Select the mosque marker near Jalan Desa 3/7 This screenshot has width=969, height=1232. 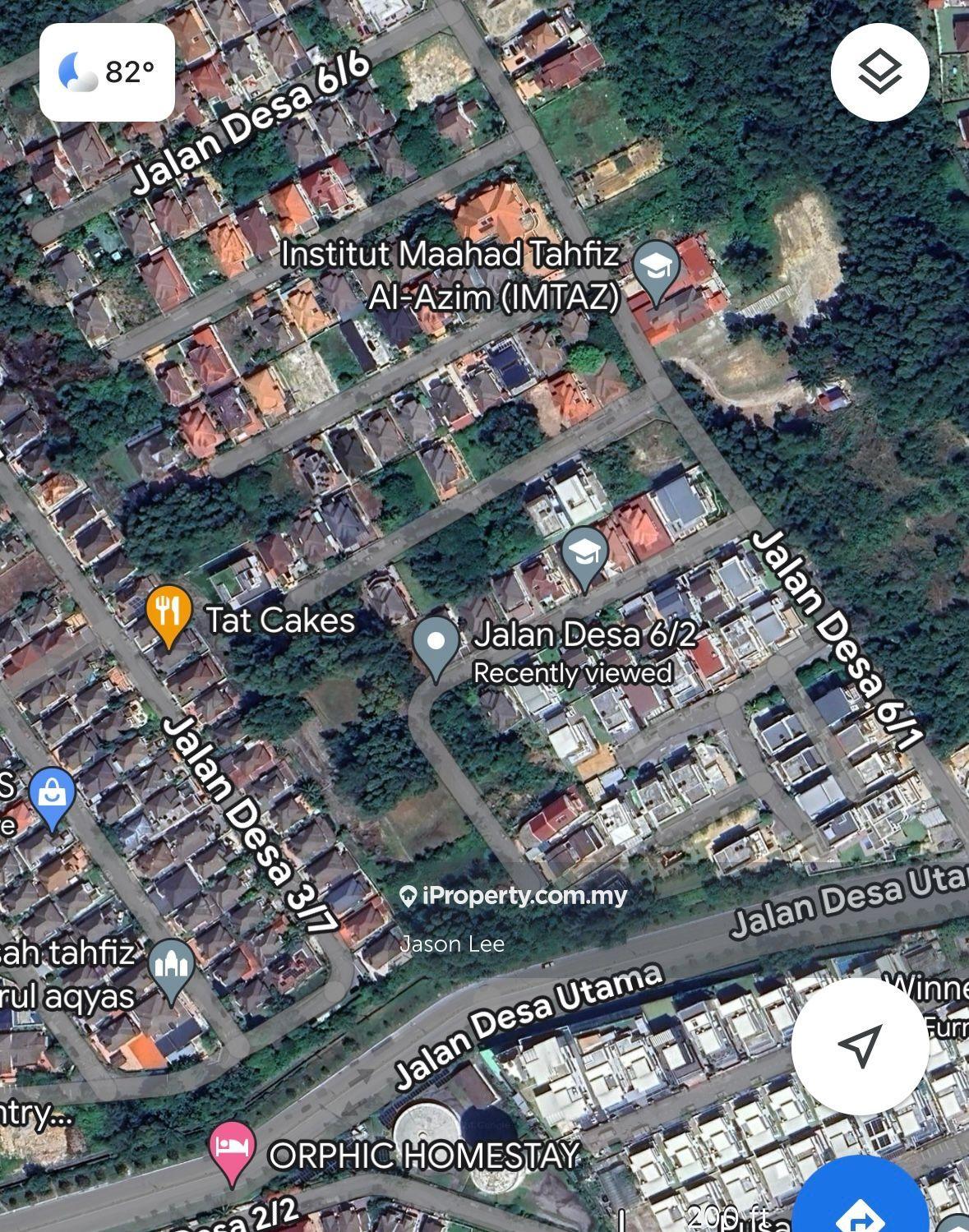click(171, 966)
